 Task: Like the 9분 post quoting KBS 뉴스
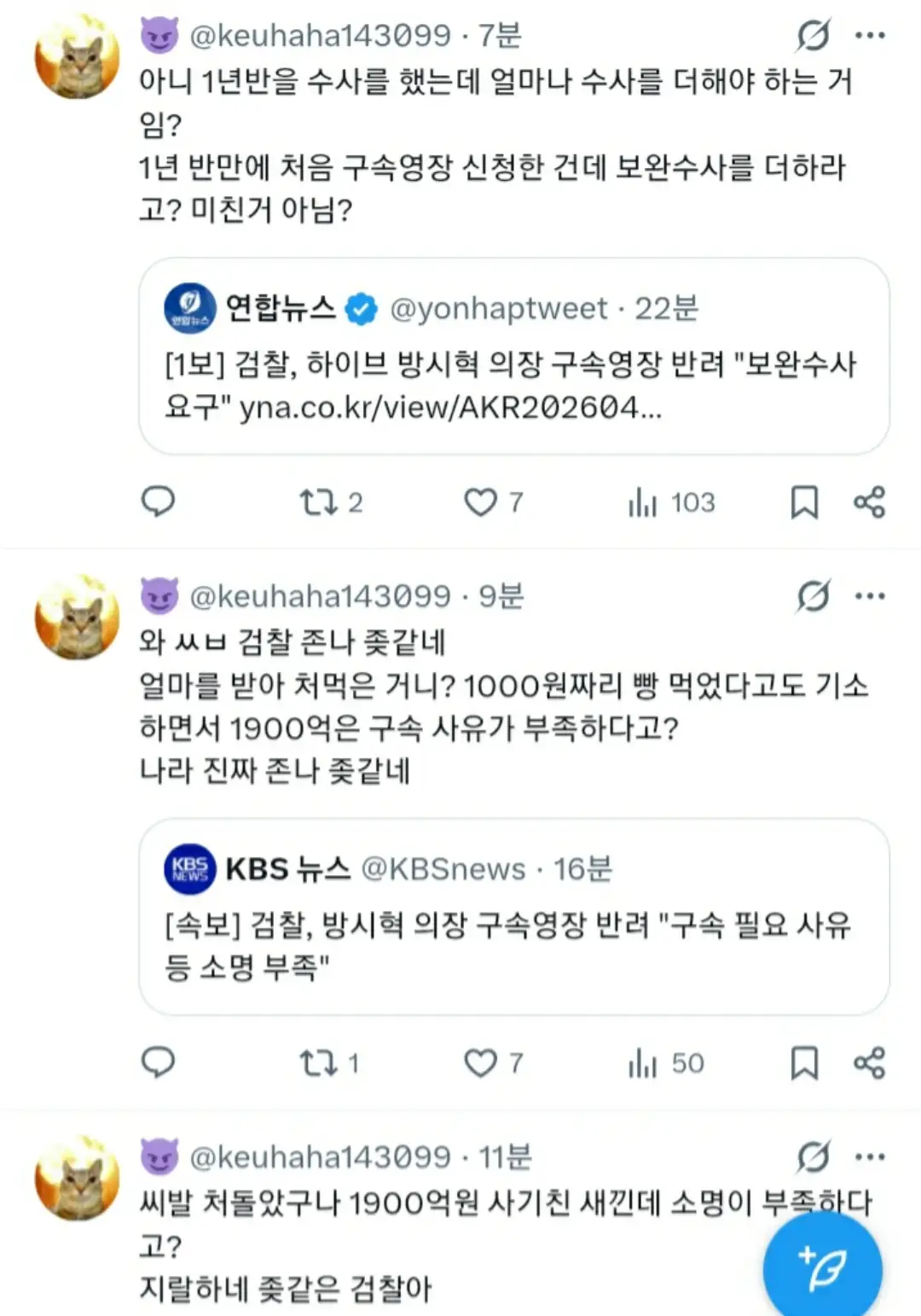pos(480,1064)
